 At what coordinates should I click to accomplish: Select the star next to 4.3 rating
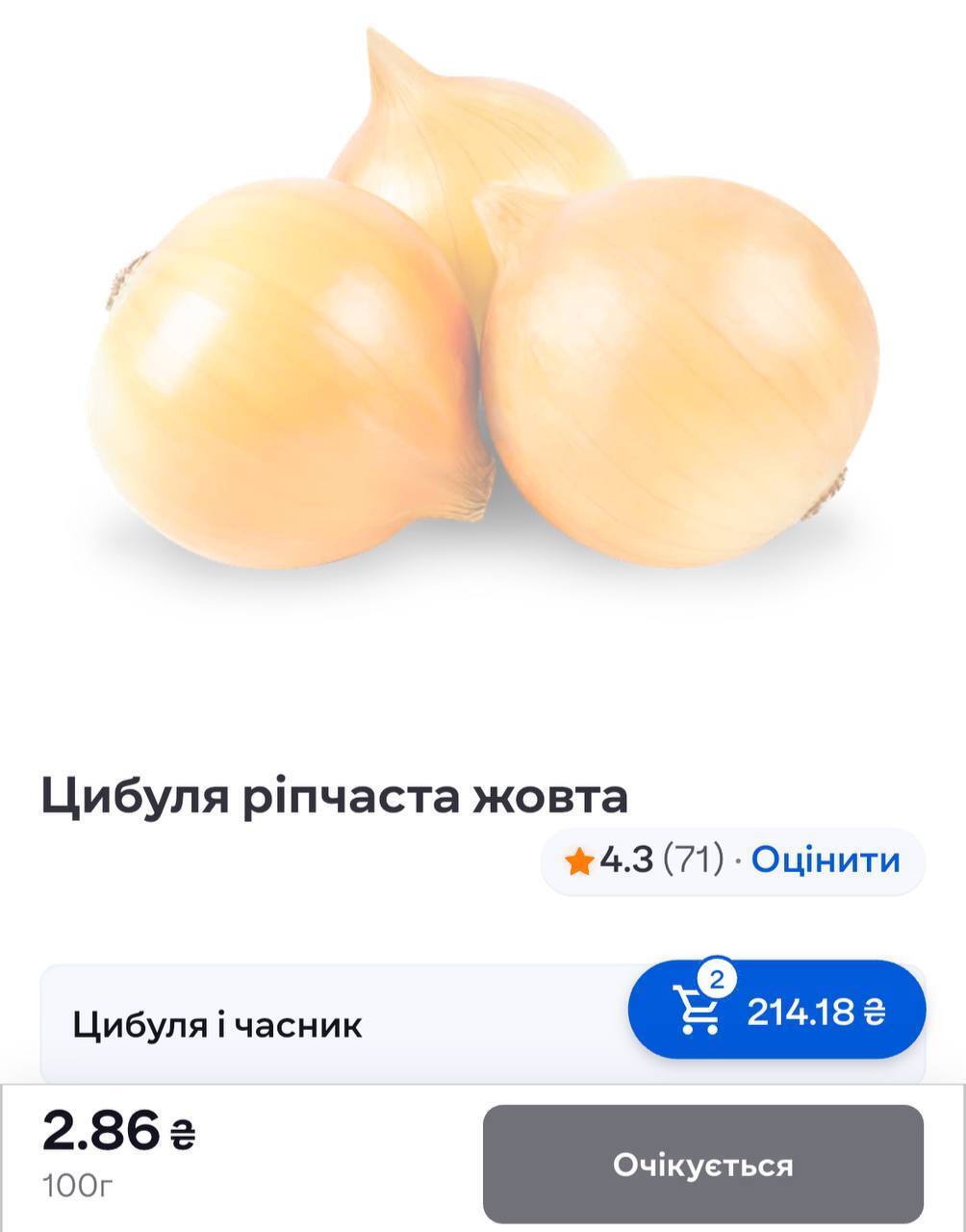(x=580, y=862)
